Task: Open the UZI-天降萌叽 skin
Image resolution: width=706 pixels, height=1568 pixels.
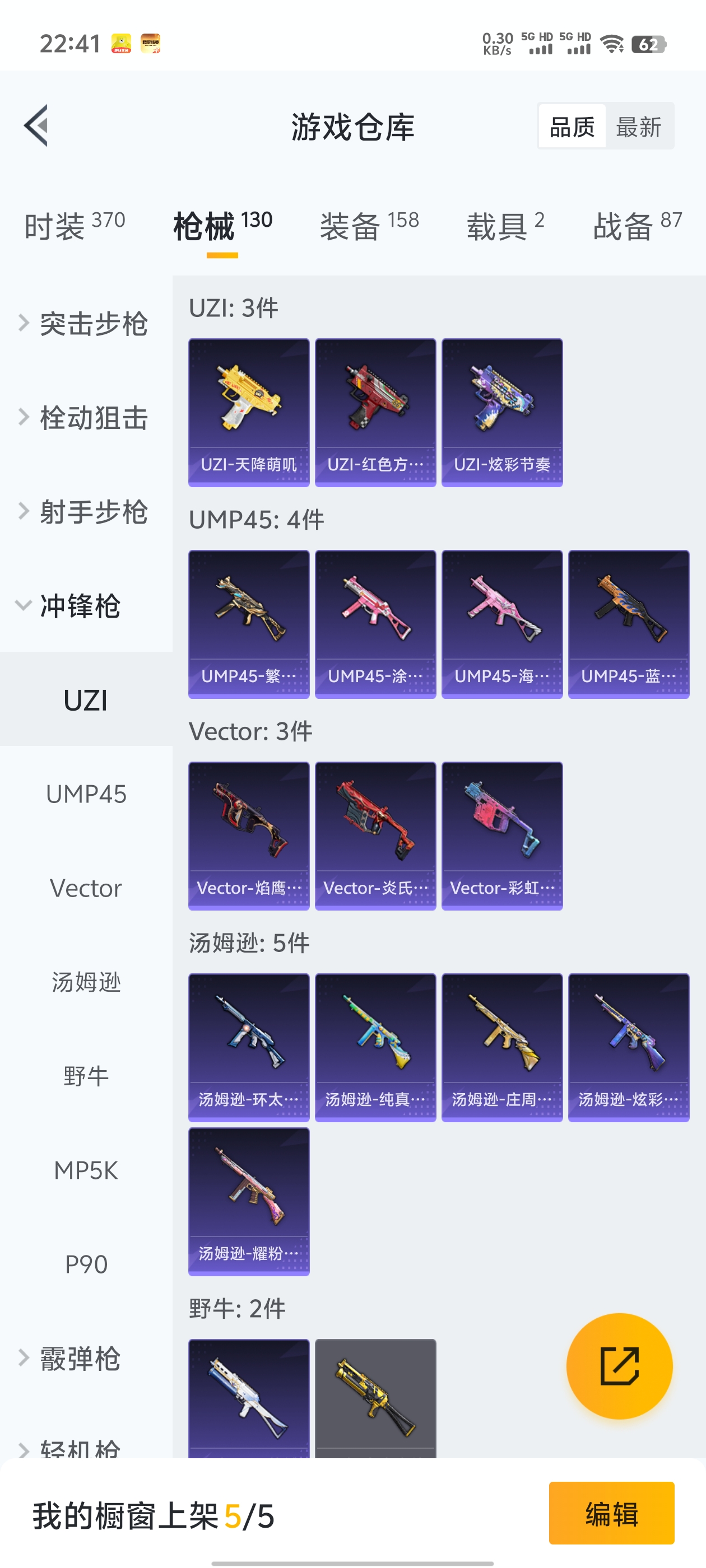Action: pyautogui.click(x=249, y=413)
